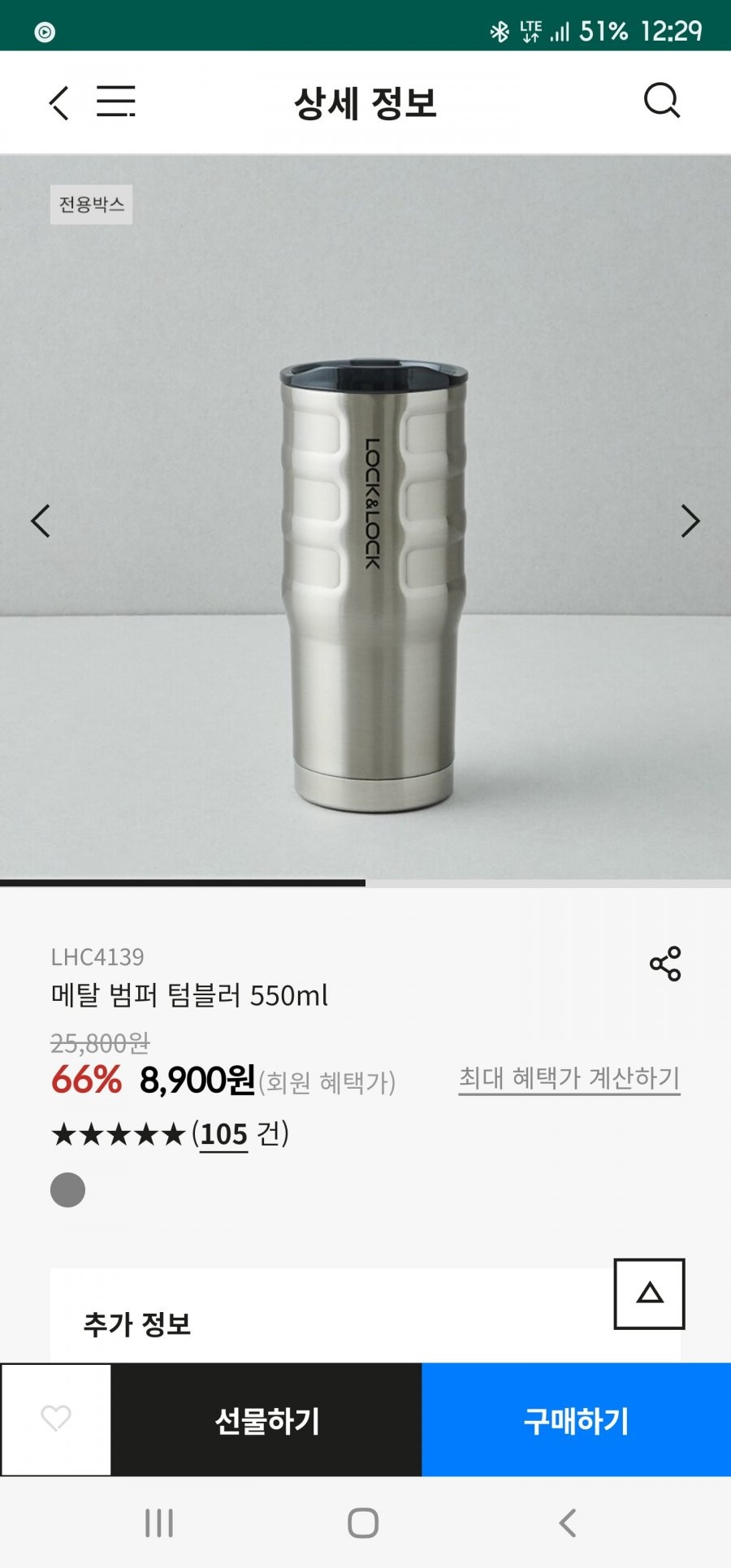731x1568 pixels.
Task: Open 최대 혜택가 계산하기 link
Action: click(569, 1079)
